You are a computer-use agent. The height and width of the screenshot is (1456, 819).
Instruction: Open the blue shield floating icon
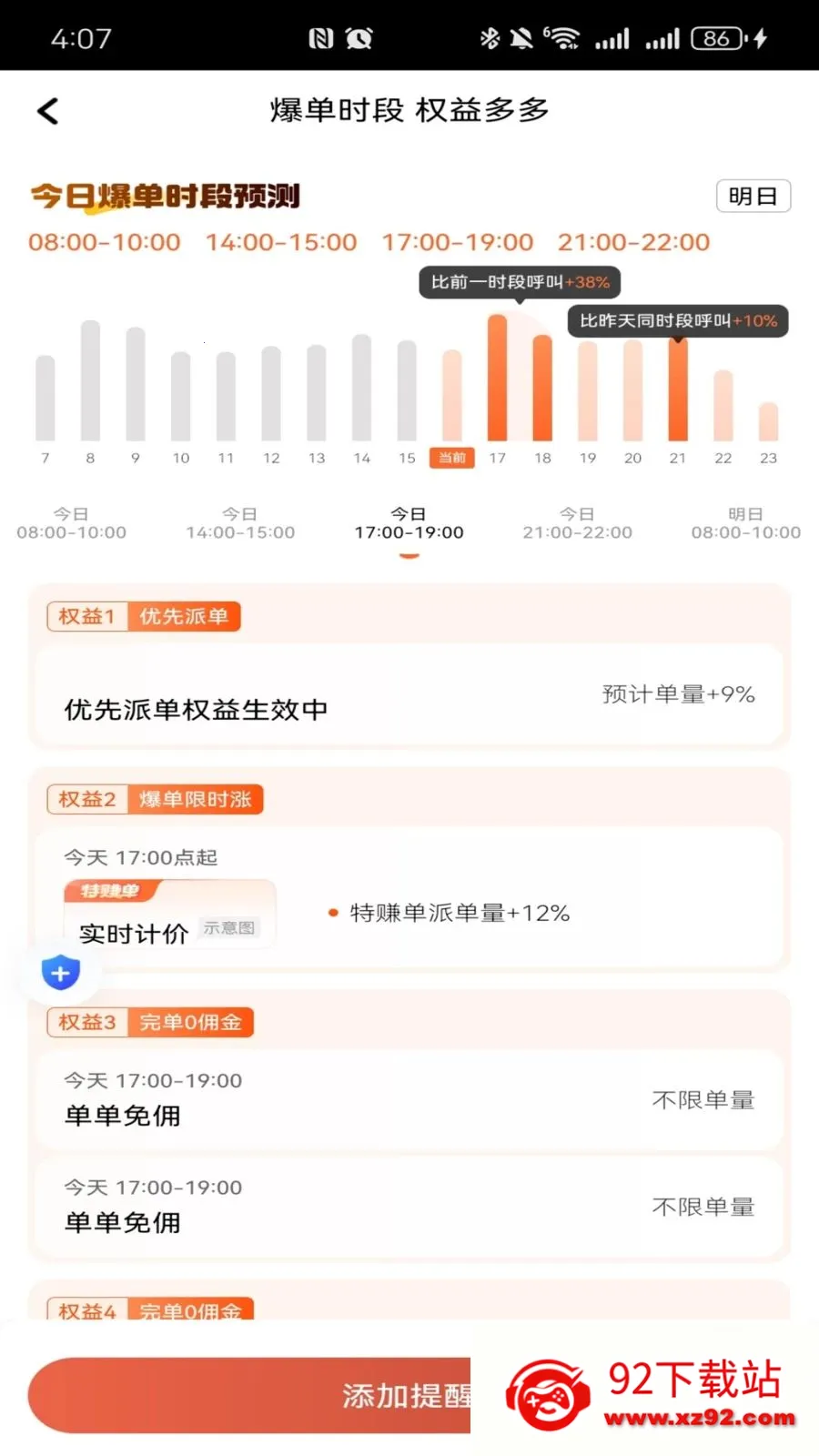coord(61,974)
